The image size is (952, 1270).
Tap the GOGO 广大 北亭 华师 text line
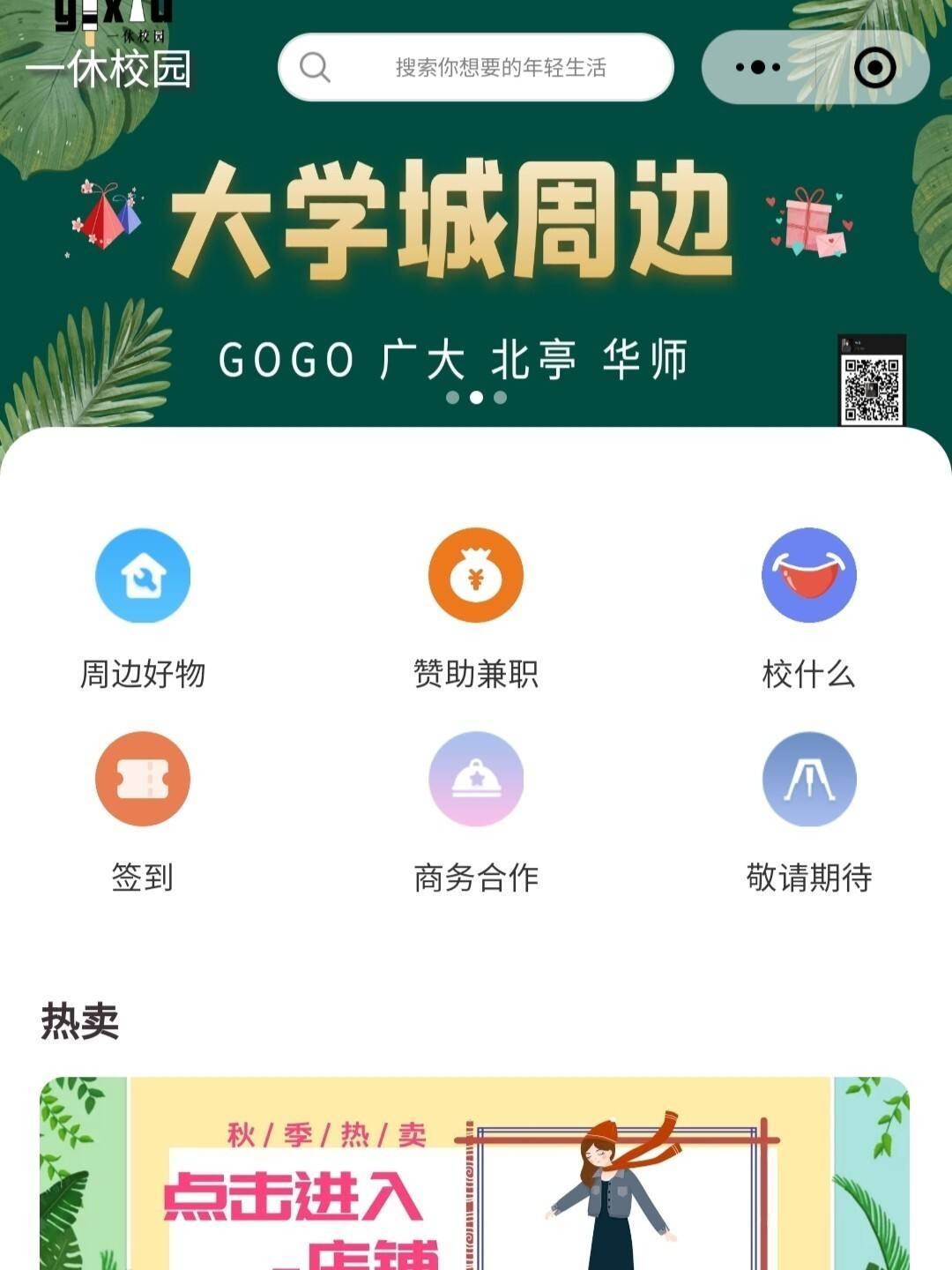point(456,357)
